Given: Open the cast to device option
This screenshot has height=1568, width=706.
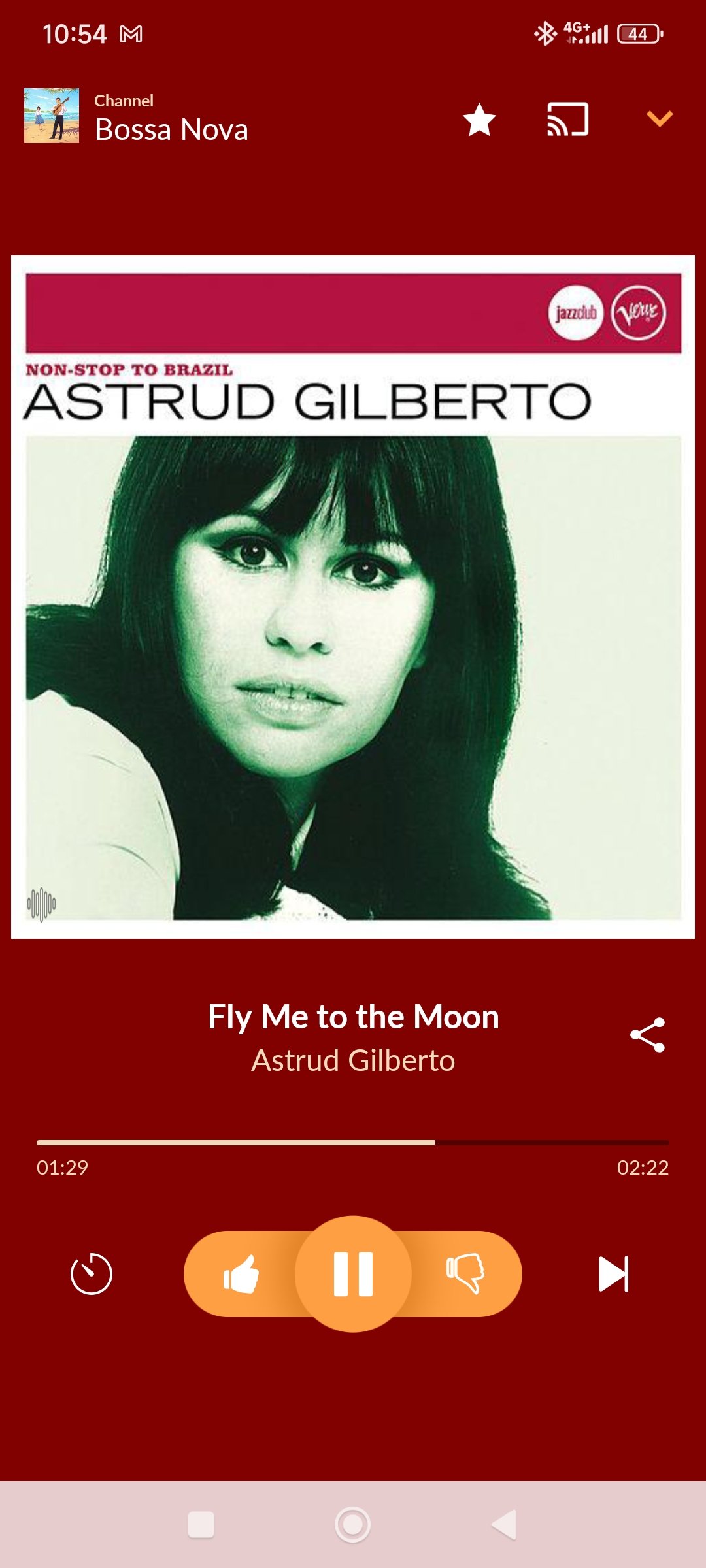Looking at the screenshot, I should pyautogui.click(x=567, y=120).
